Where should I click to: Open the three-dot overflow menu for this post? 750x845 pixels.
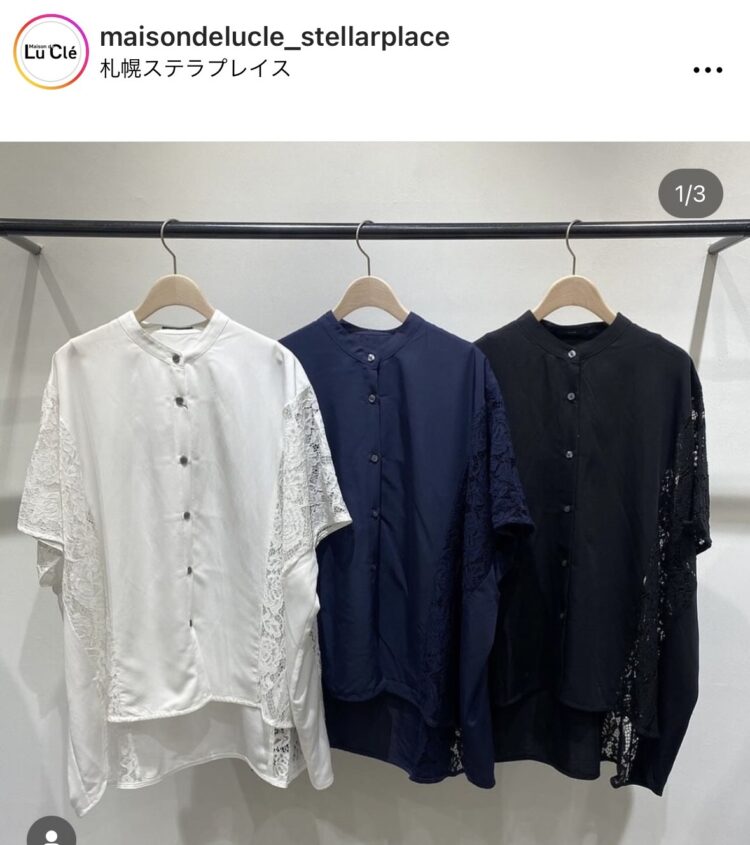707,70
